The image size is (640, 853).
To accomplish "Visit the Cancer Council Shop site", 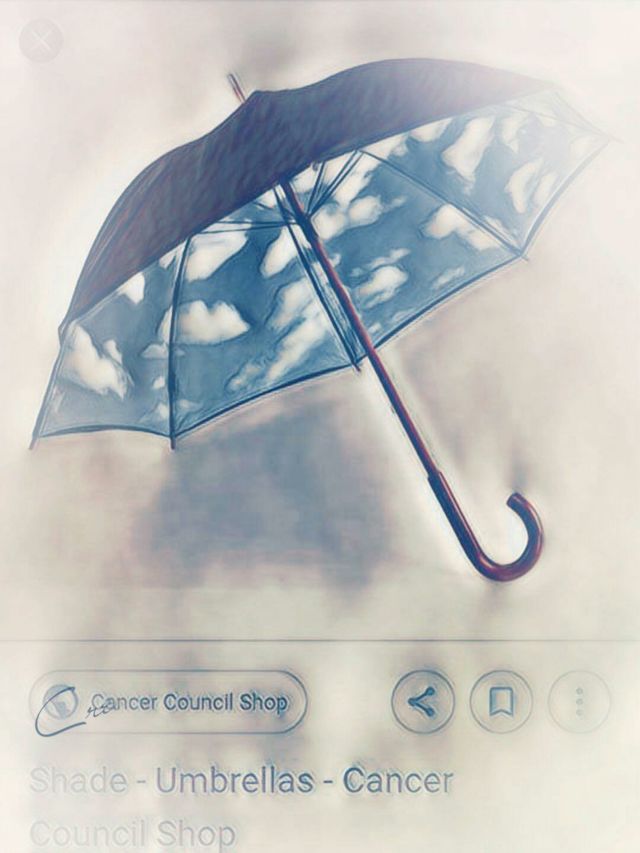I will point(168,702).
